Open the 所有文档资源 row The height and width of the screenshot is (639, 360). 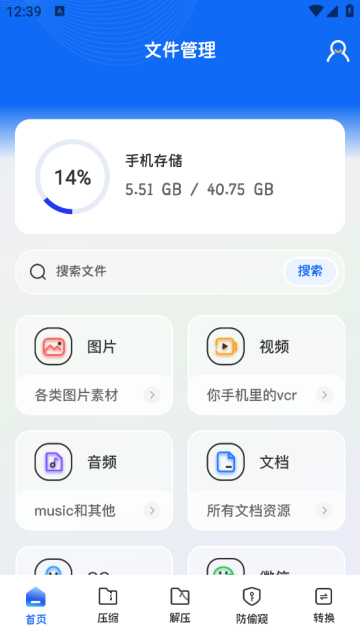pyautogui.click(x=266, y=510)
